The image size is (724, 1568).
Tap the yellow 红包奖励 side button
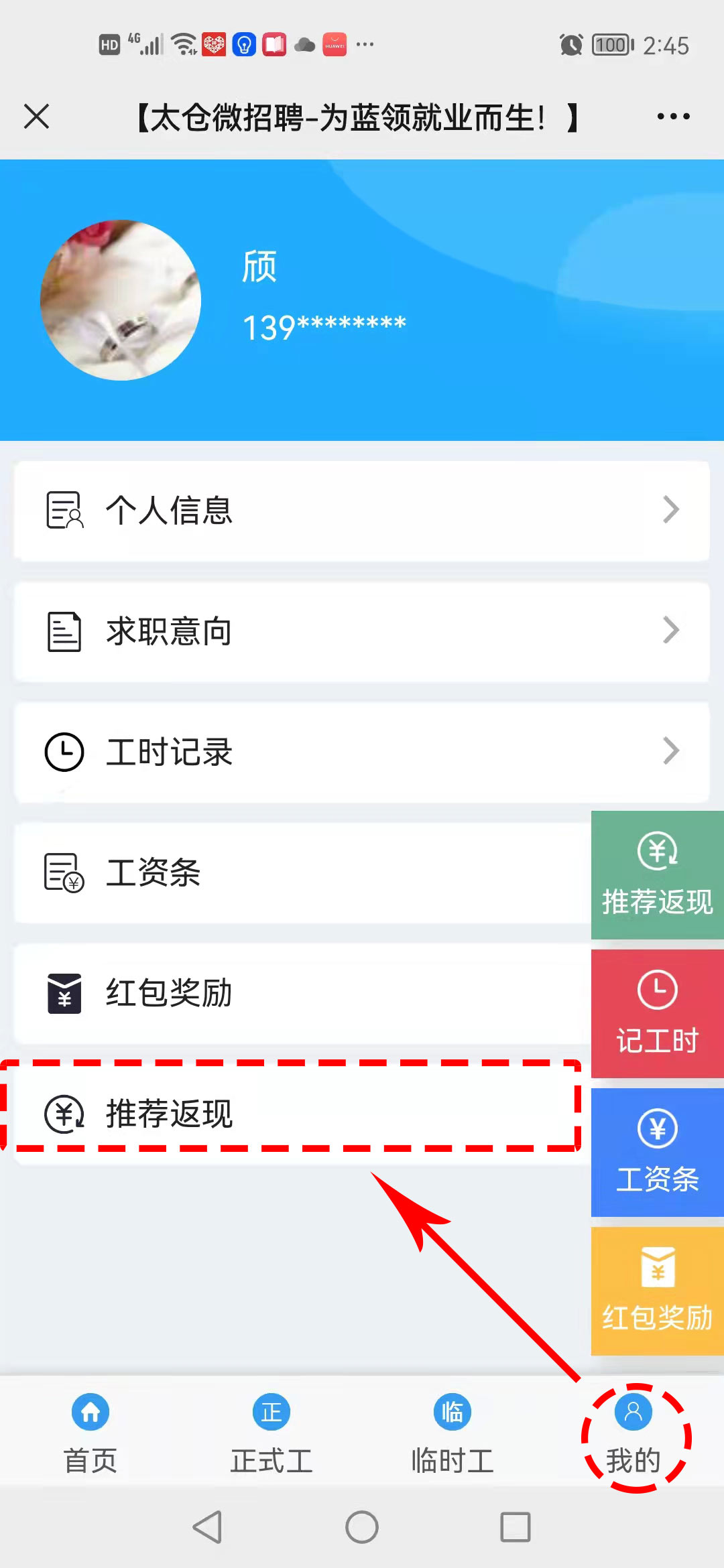click(658, 1291)
